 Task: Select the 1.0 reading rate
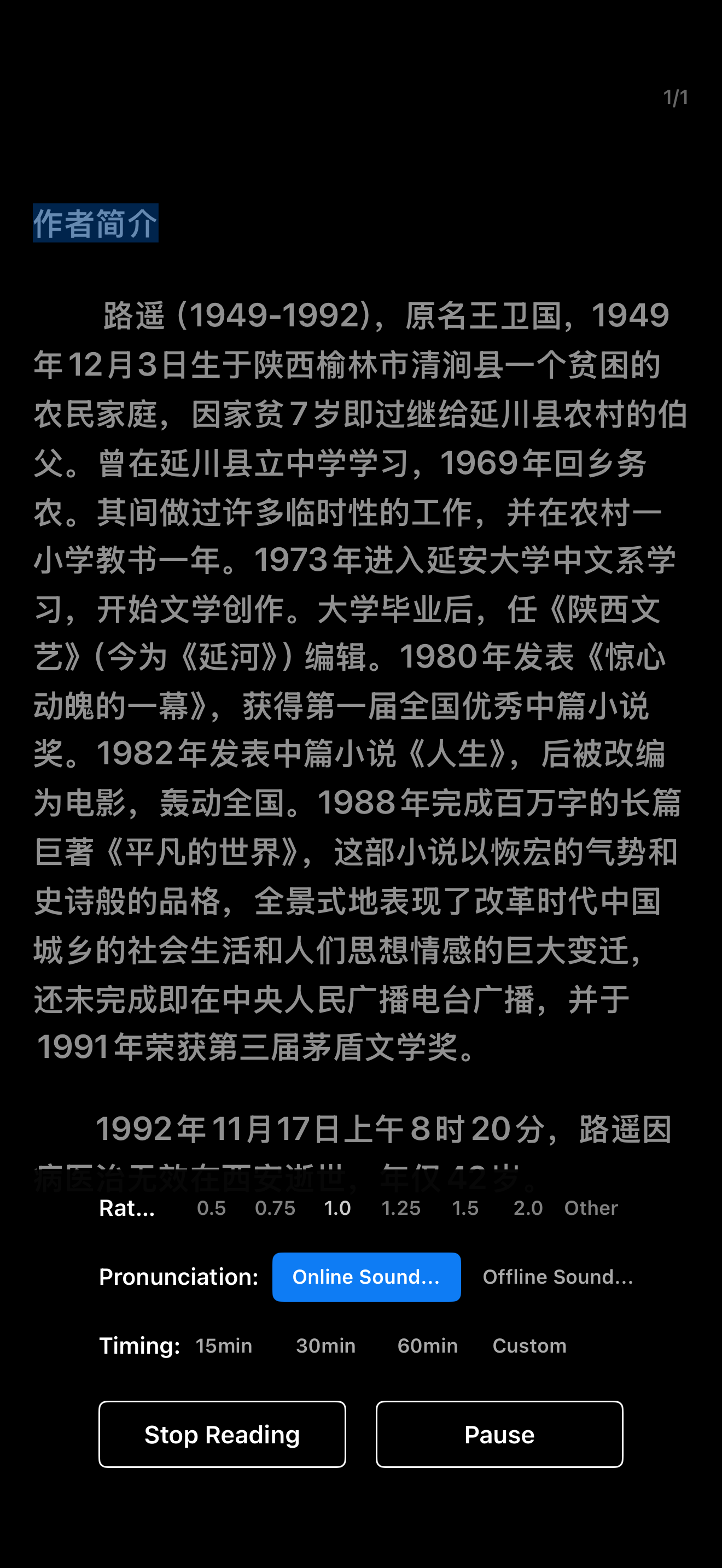[x=338, y=1208]
